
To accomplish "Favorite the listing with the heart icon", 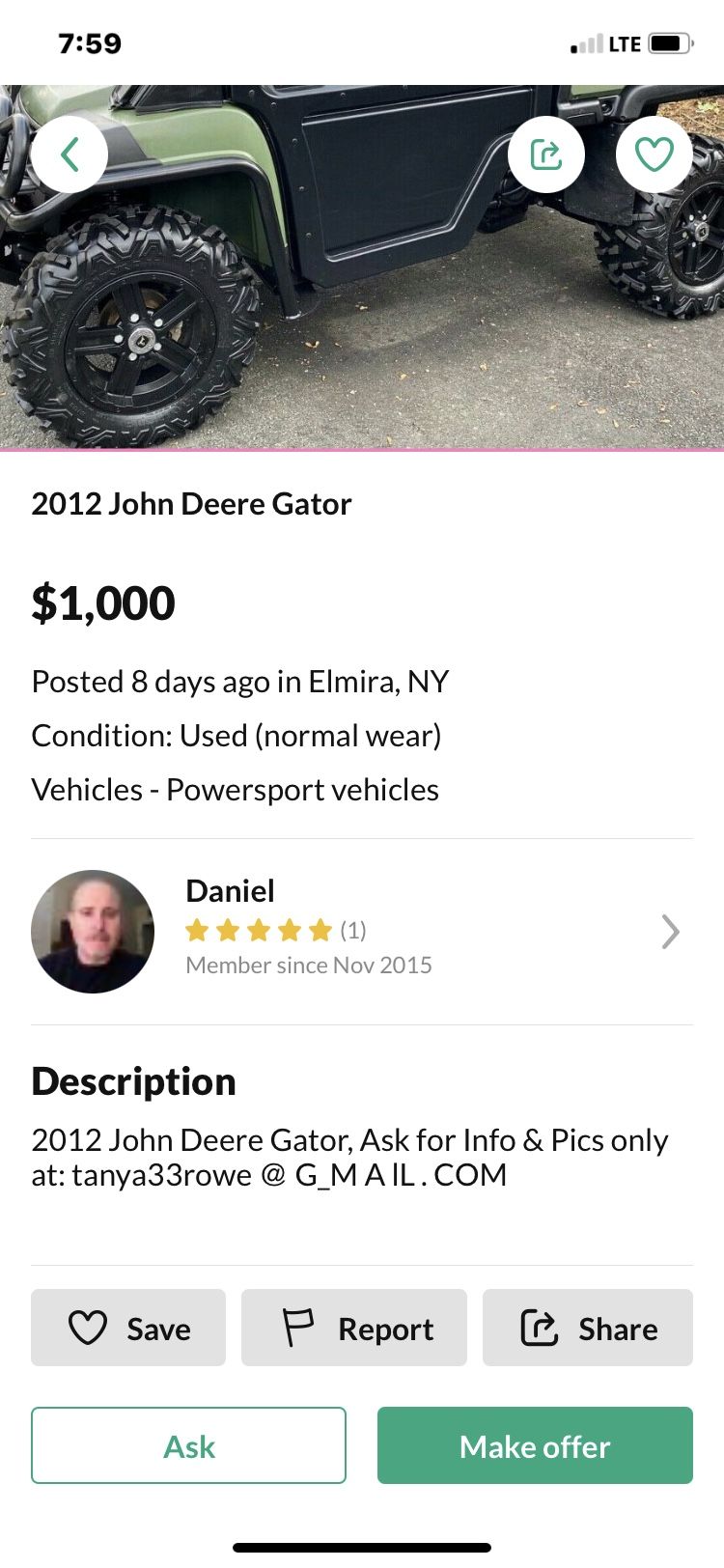I will pyautogui.click(x=654, y=154).
